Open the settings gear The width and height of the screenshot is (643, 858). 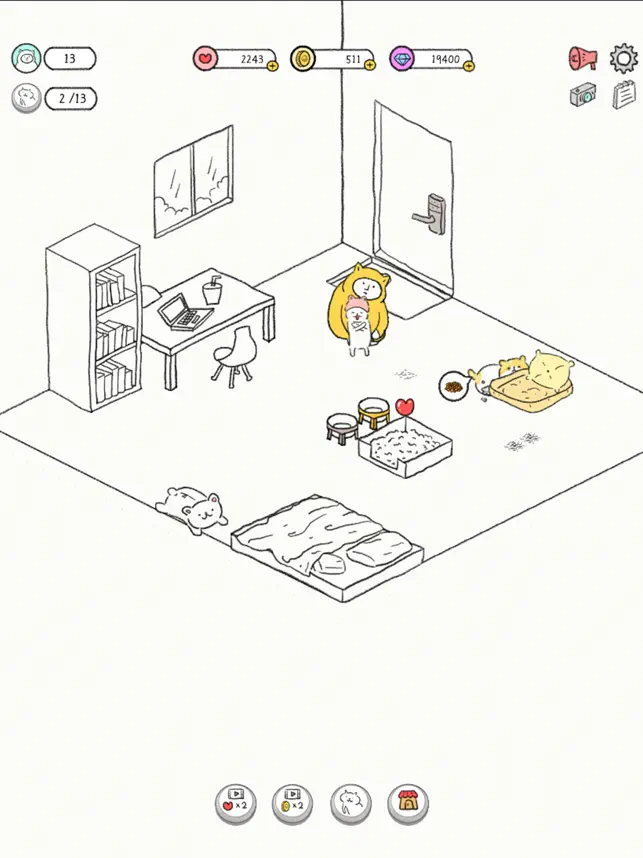pos(623,58)
